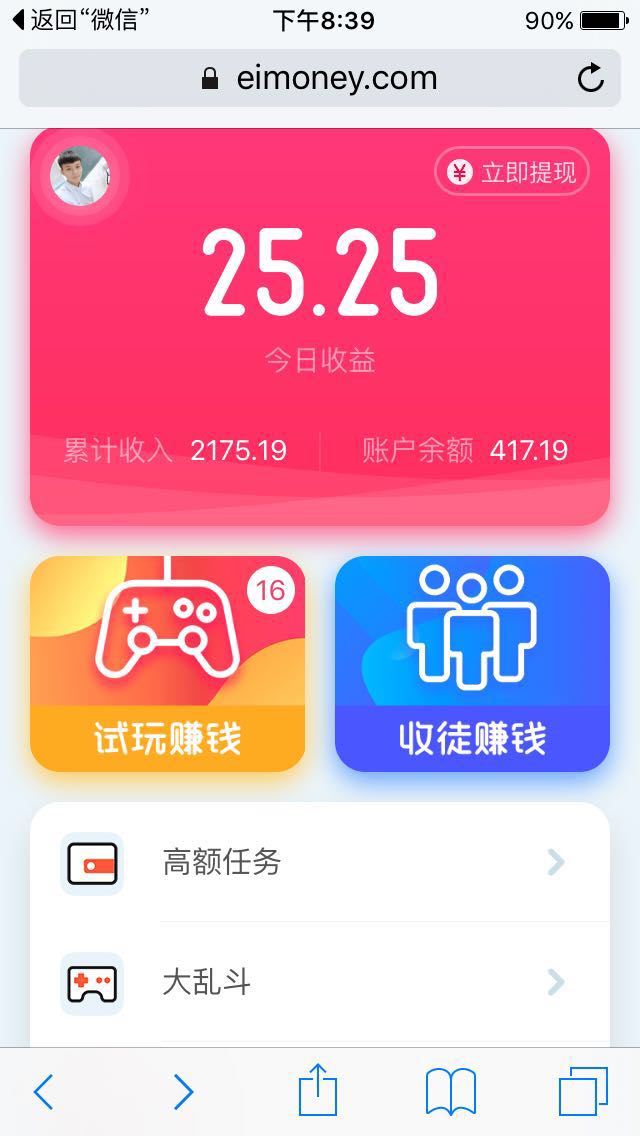
Task: Open the 大乱斗 row
Action: coord(320,982)
